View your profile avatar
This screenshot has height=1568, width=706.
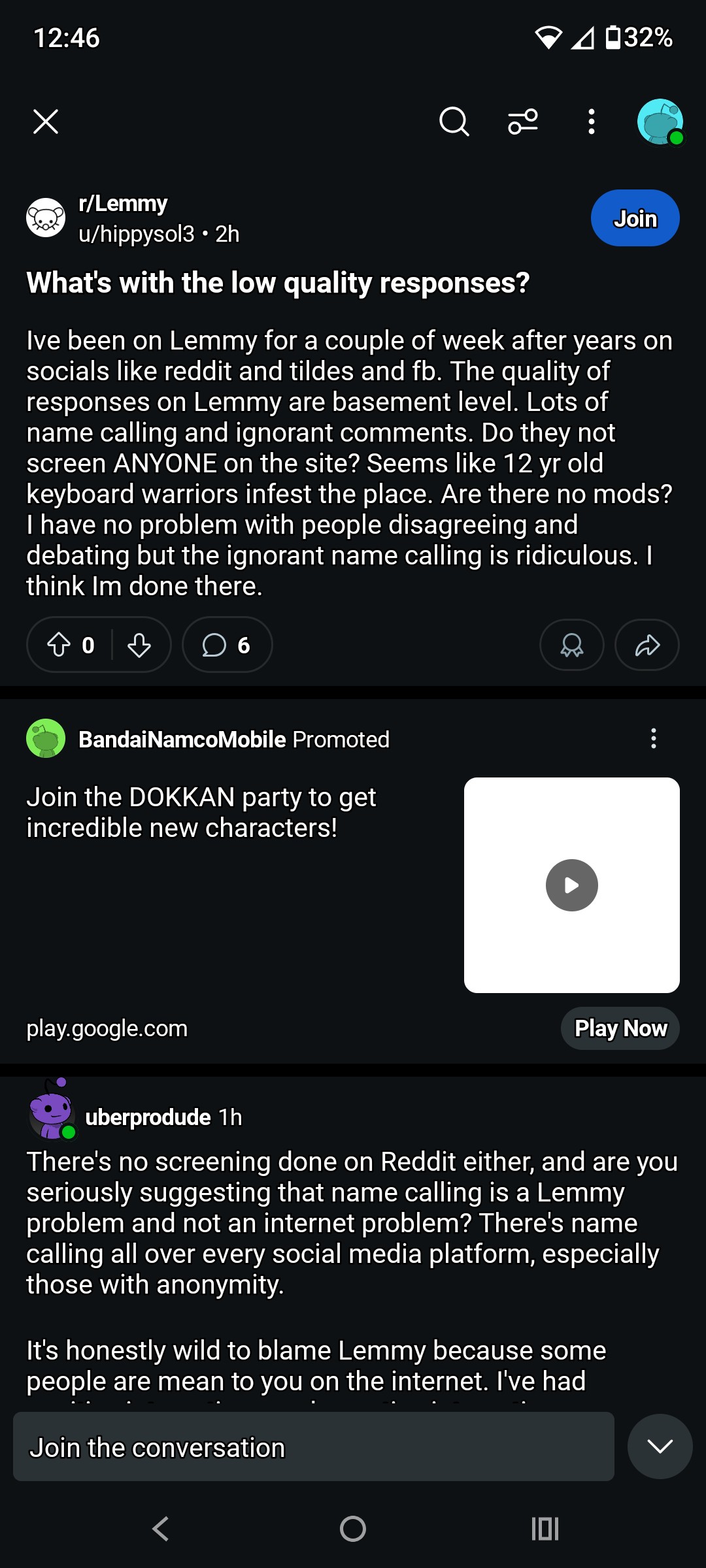click(x=660, y=121)
